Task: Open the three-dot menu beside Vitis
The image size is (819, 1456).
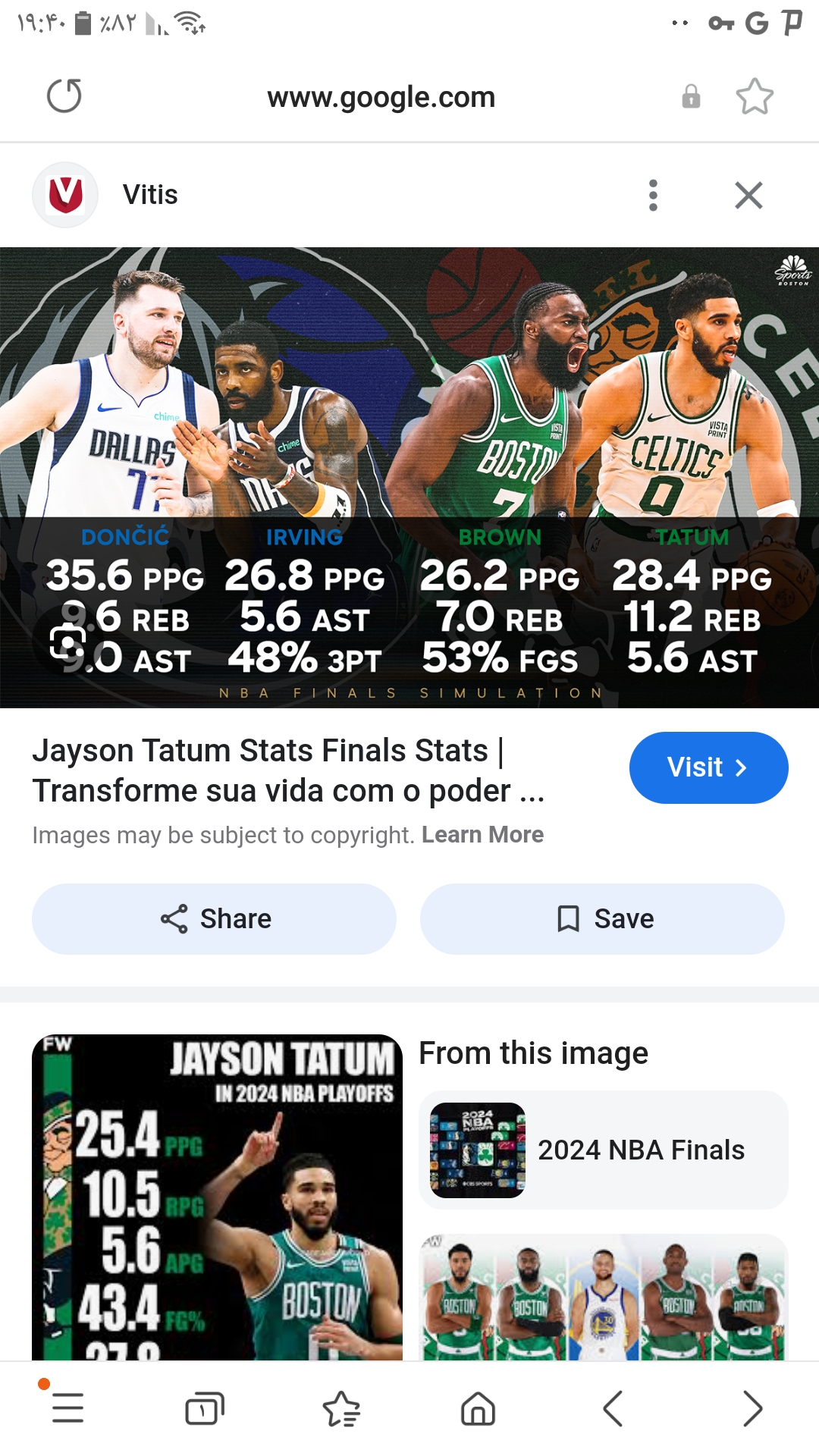Action: coord(653,196)
